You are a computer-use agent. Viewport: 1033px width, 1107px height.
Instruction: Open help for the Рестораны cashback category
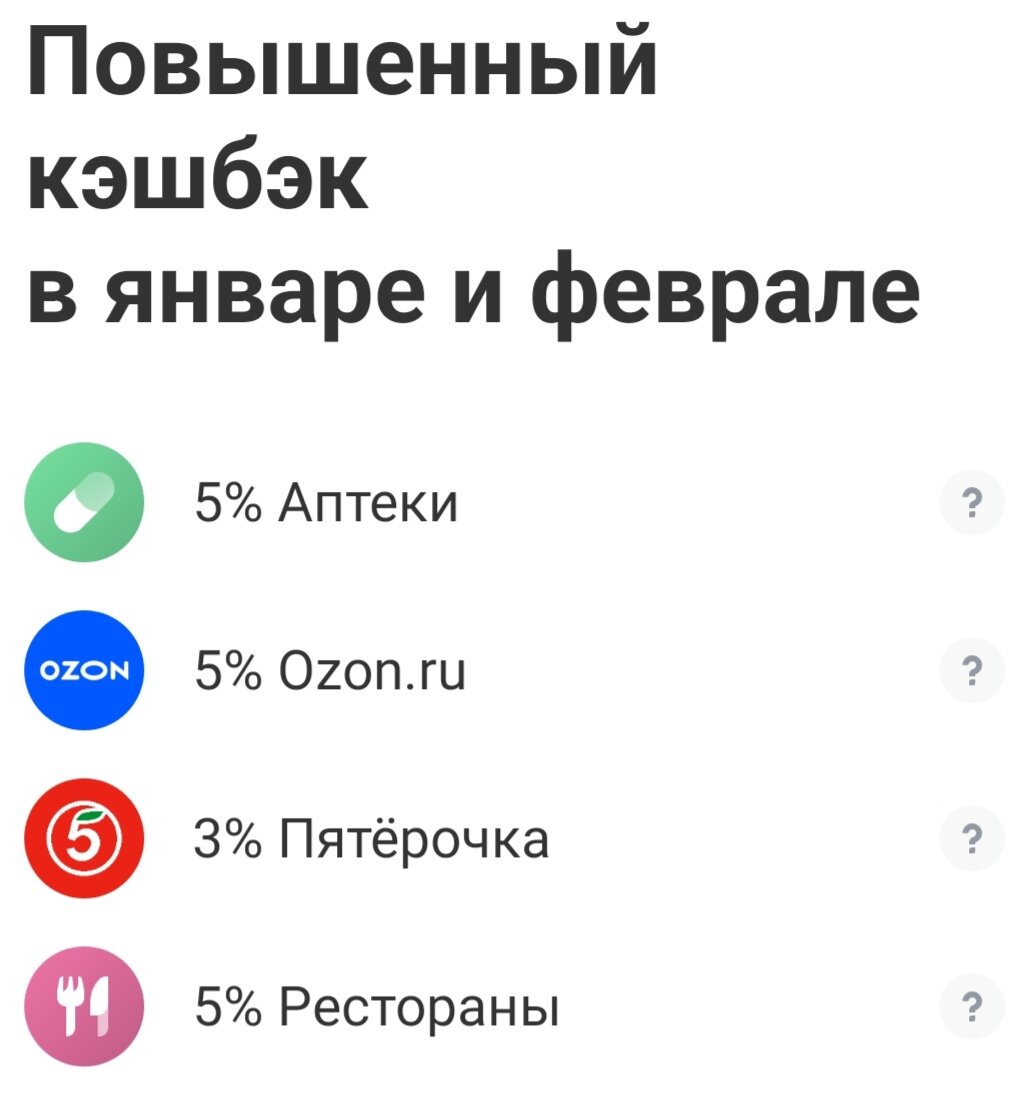(x=971, y=1006)
